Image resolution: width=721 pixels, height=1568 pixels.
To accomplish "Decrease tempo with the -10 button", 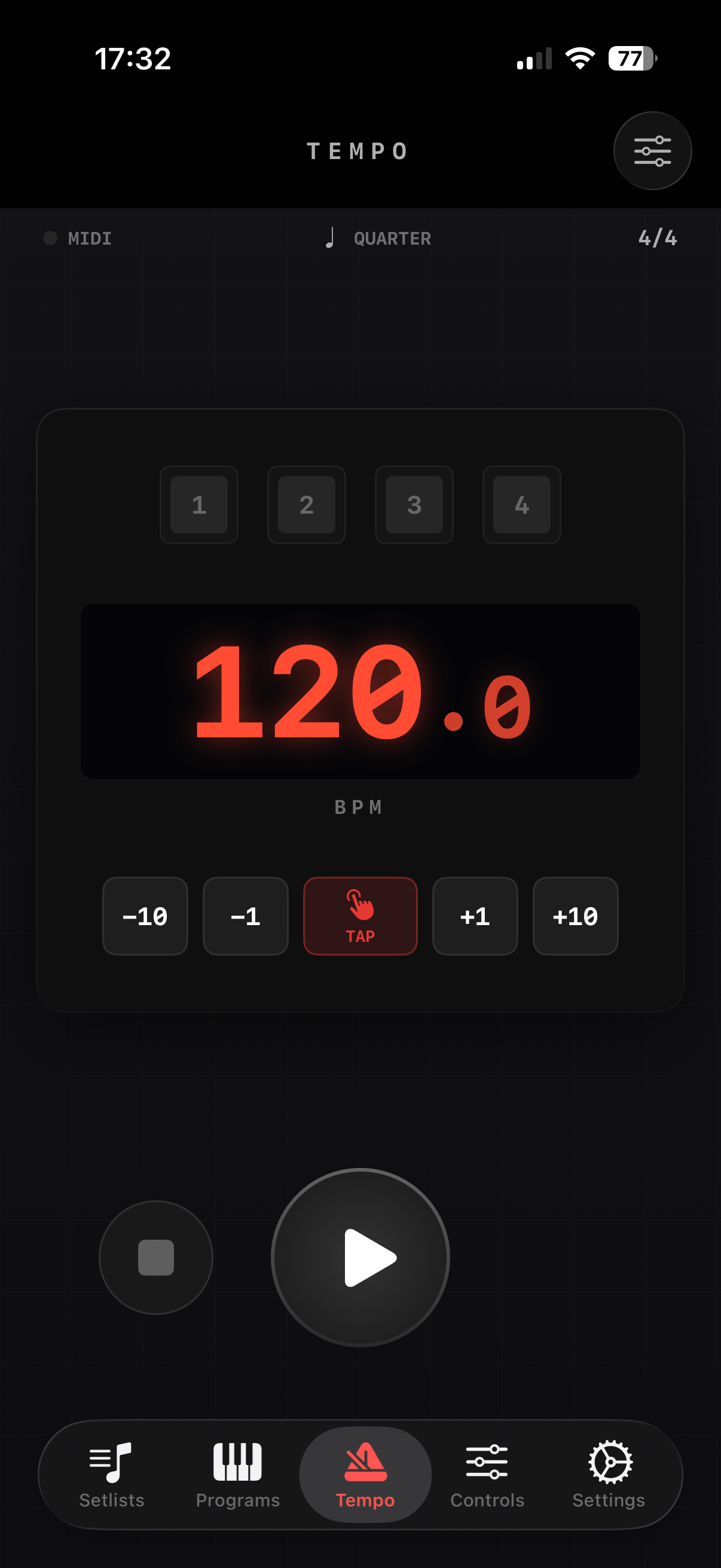I will [144, 917].
